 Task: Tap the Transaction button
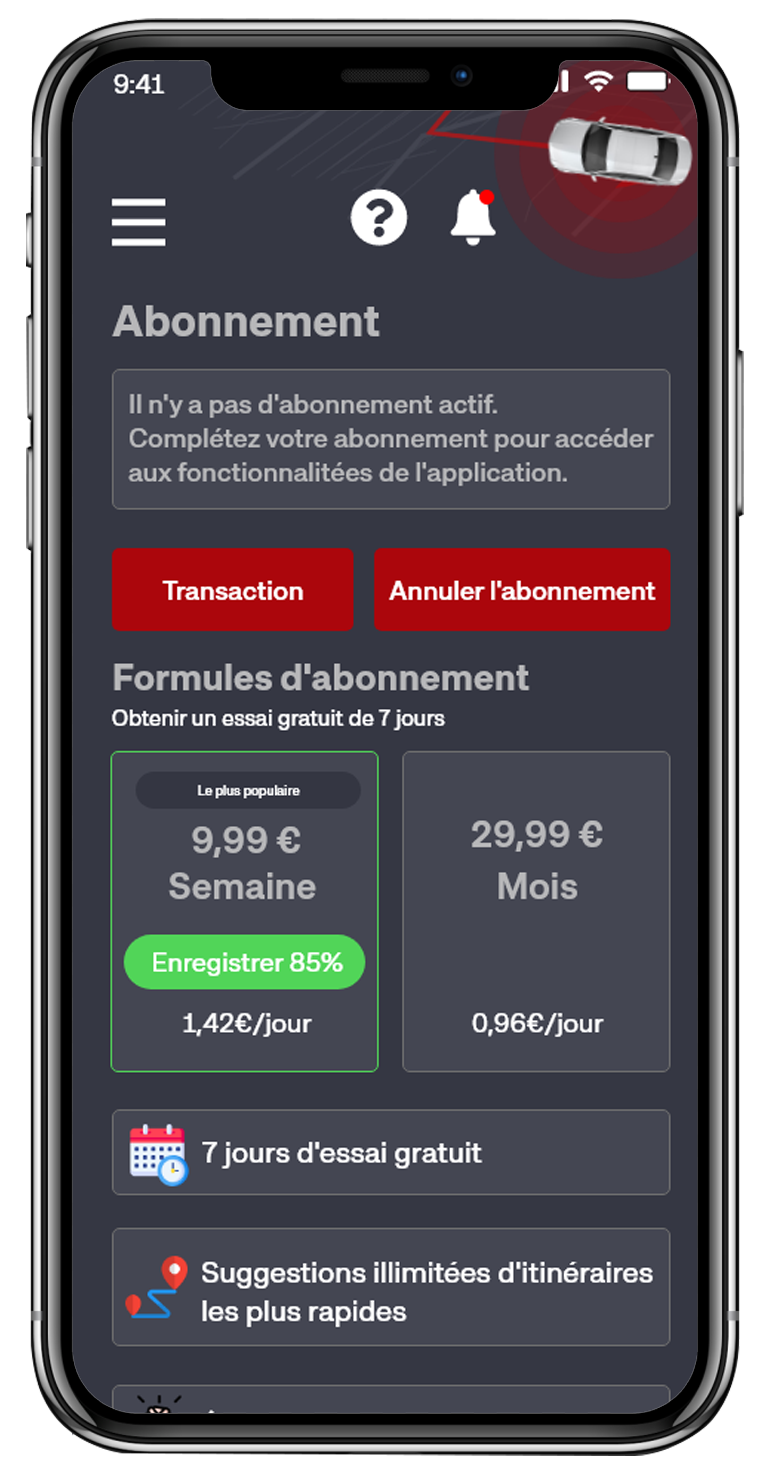click(x=232, y=590)
